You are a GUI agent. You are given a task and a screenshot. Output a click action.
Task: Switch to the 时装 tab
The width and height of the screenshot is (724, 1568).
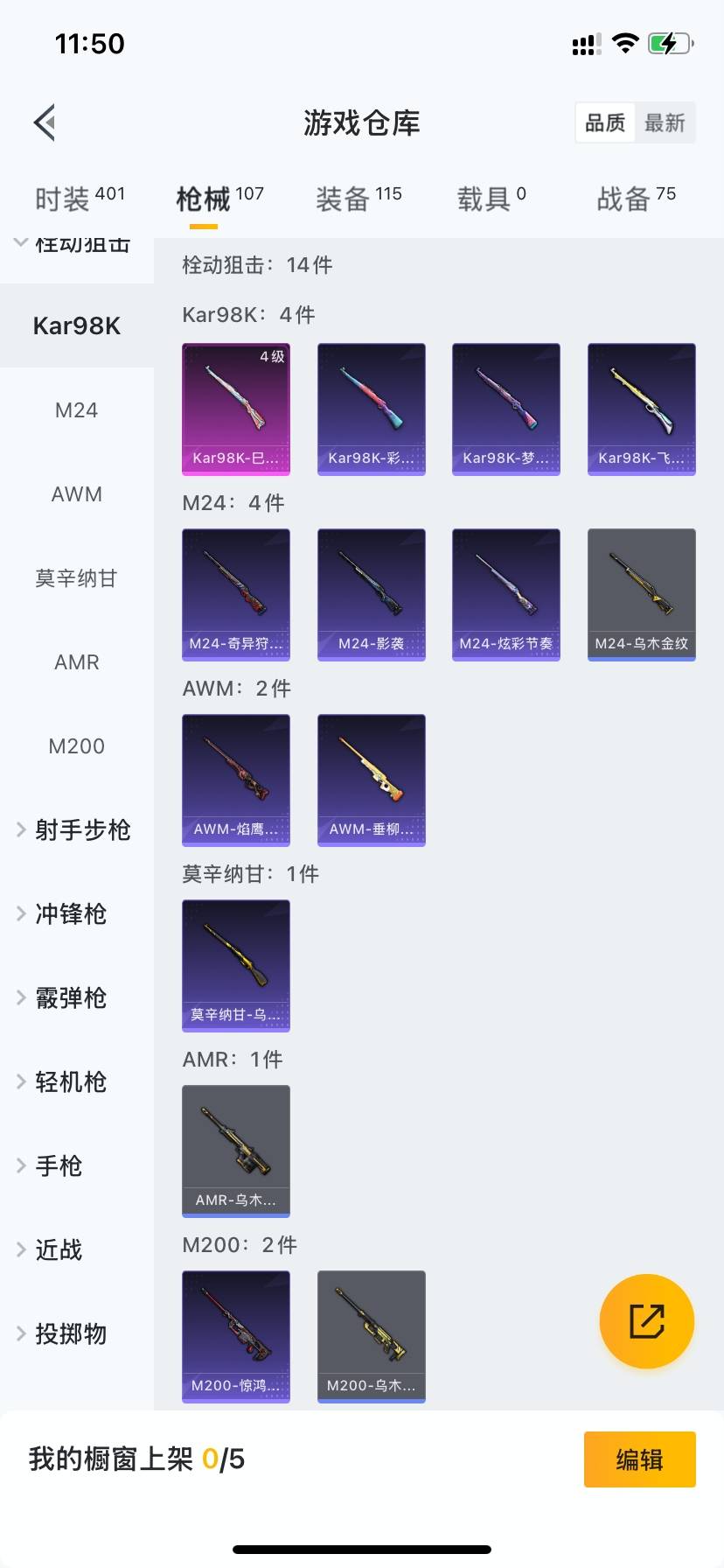79,199
